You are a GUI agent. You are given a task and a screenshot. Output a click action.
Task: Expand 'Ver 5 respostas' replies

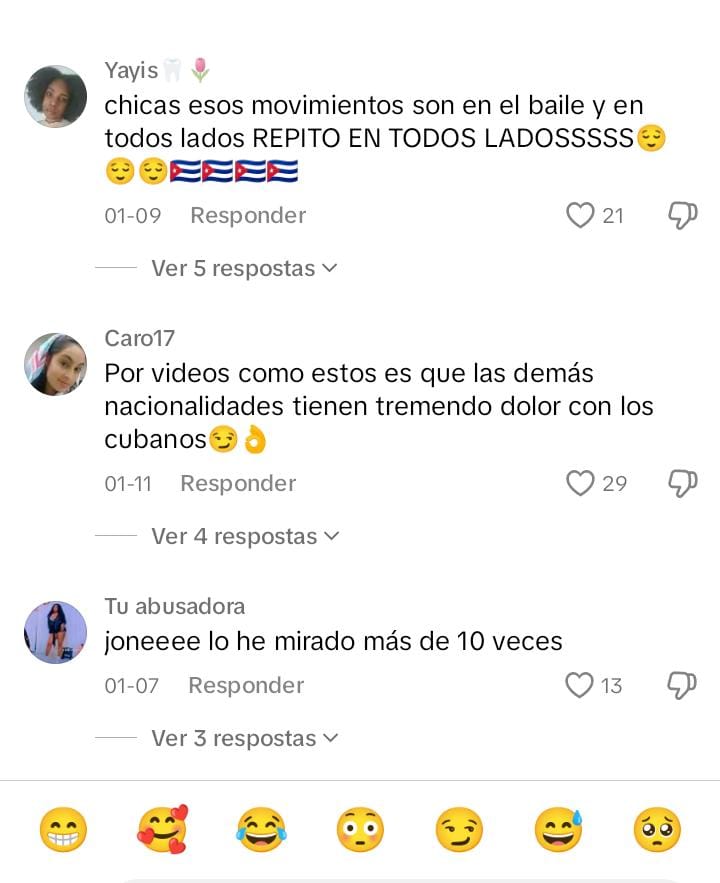click(x=244, y=268)
